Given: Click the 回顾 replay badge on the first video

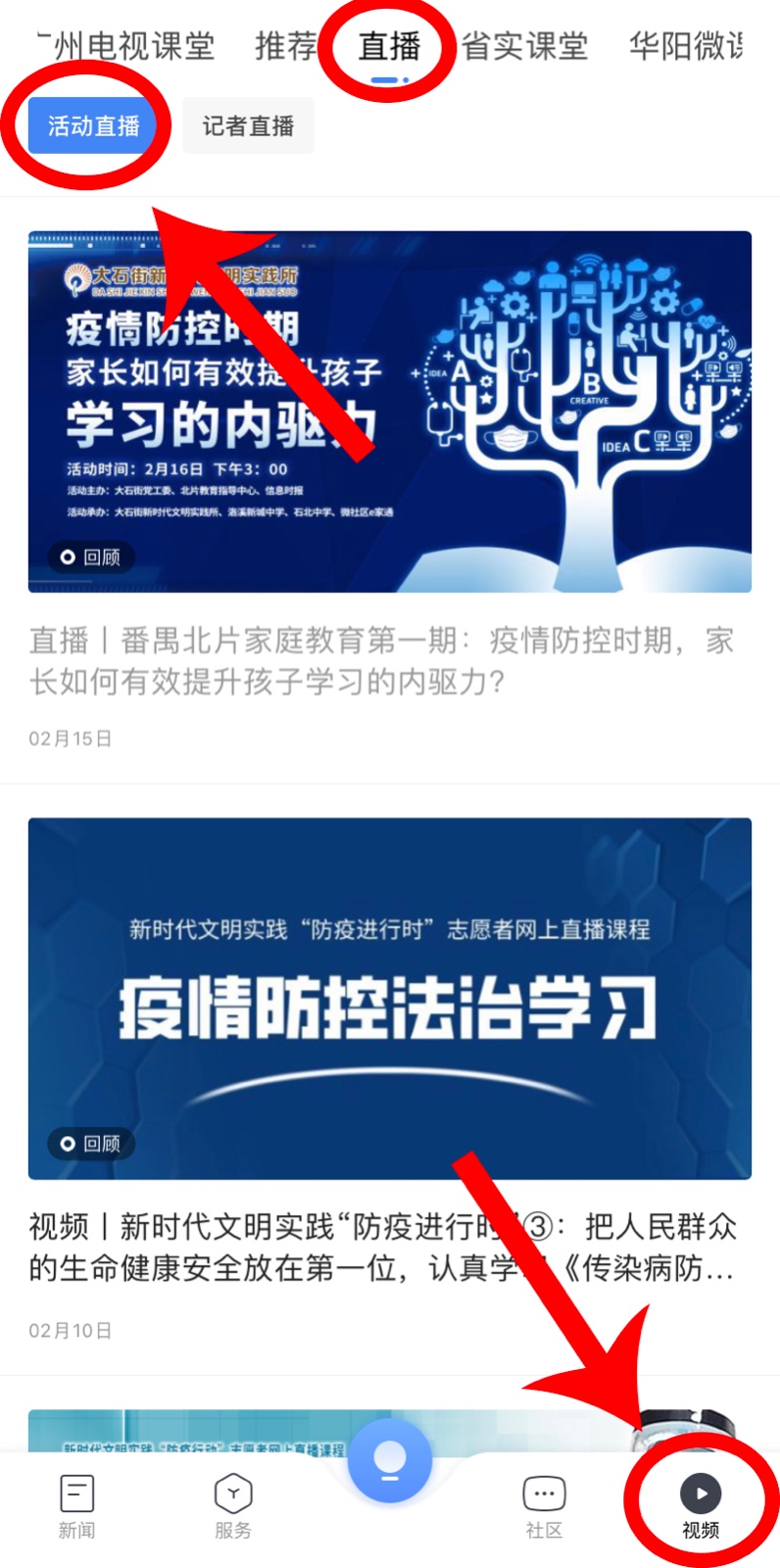Looking at the screenshot, I should (89, 559).
